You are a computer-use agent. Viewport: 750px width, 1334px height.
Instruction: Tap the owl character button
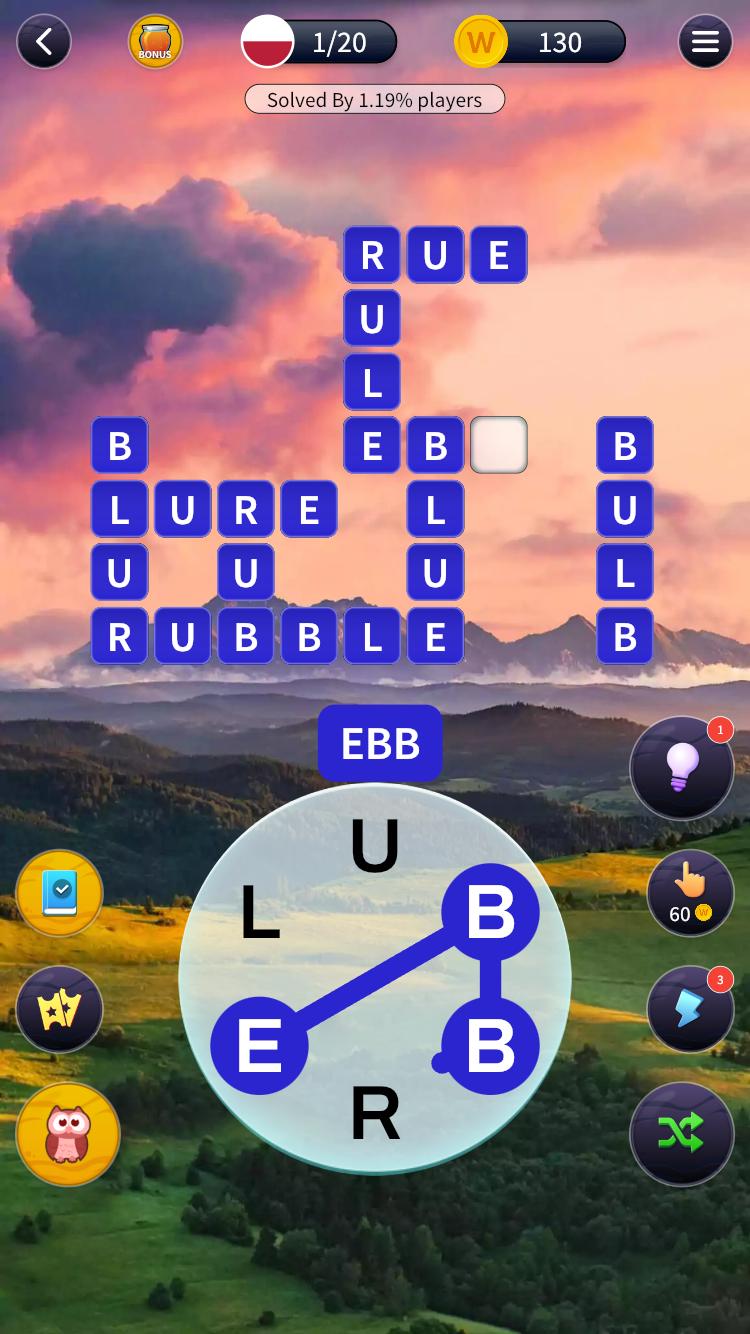pos(68,1134)
